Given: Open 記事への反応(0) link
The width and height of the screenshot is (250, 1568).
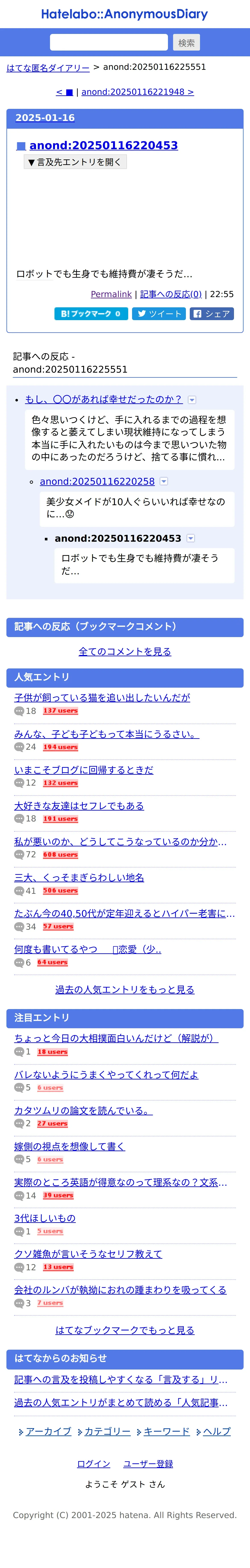Looking at the screenshot, I should tap(171, 294).
